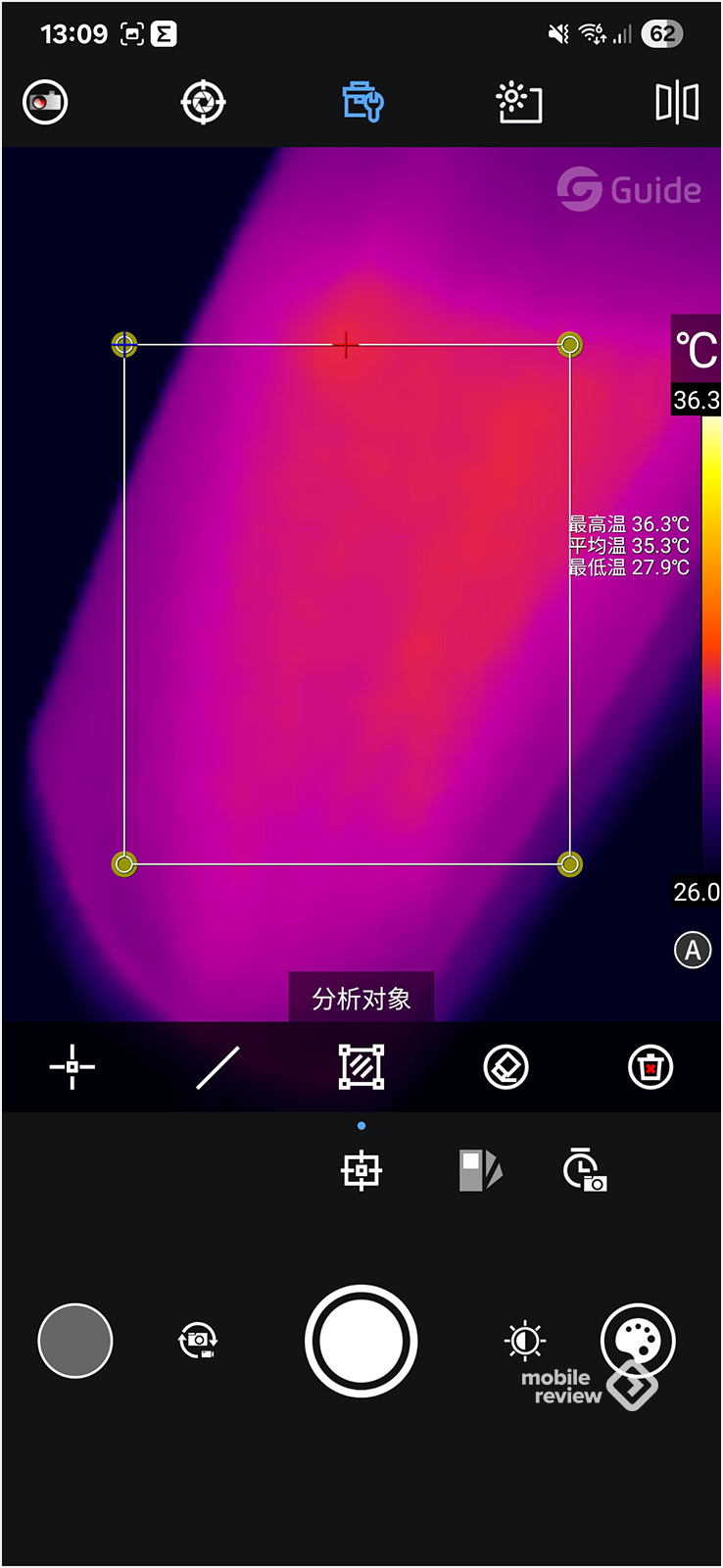
Task: Open the camera mode icon at top left
Action: pyautogui.click(x=45, y=102)
